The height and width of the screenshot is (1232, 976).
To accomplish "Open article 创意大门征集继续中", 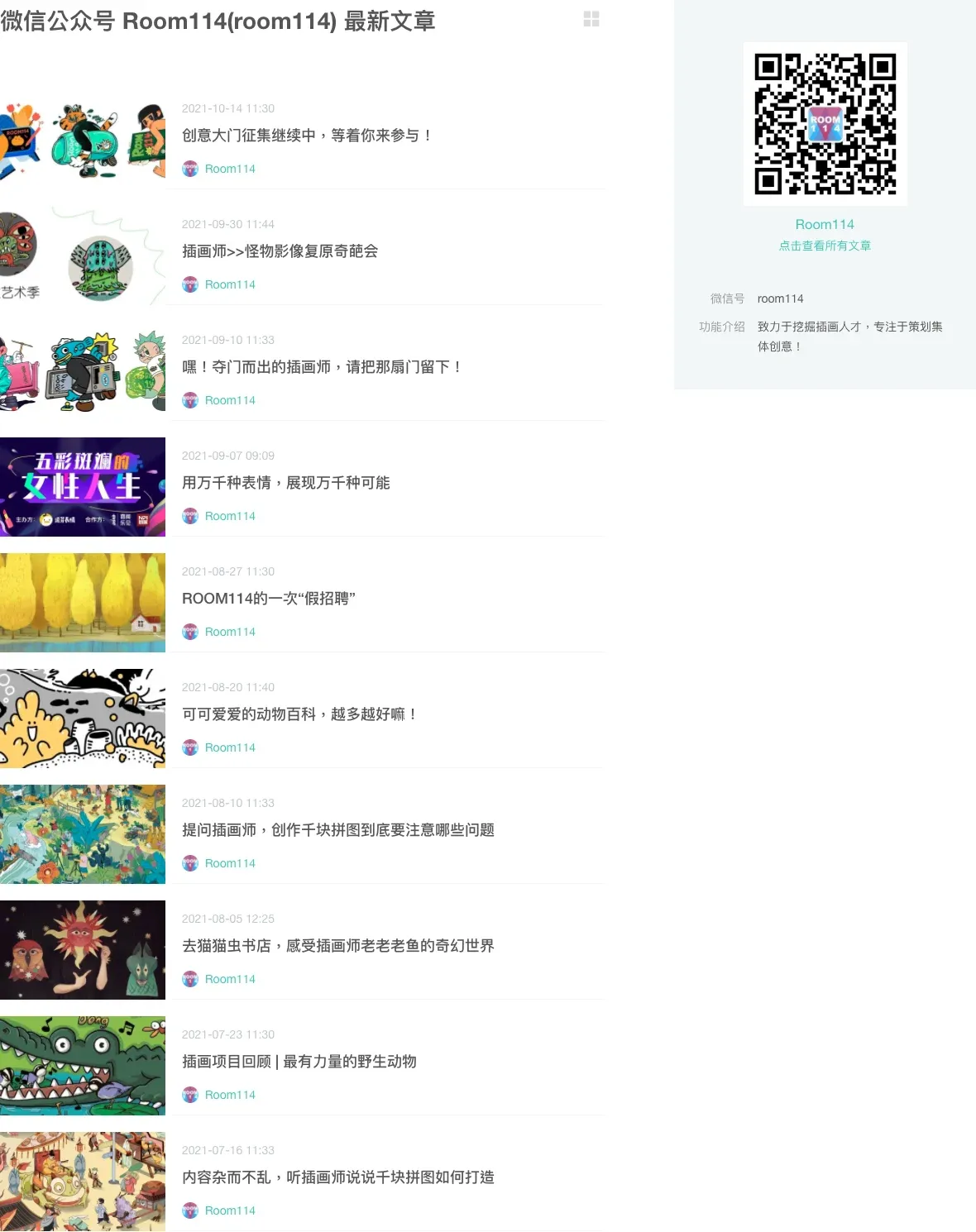I will [307, 136].
